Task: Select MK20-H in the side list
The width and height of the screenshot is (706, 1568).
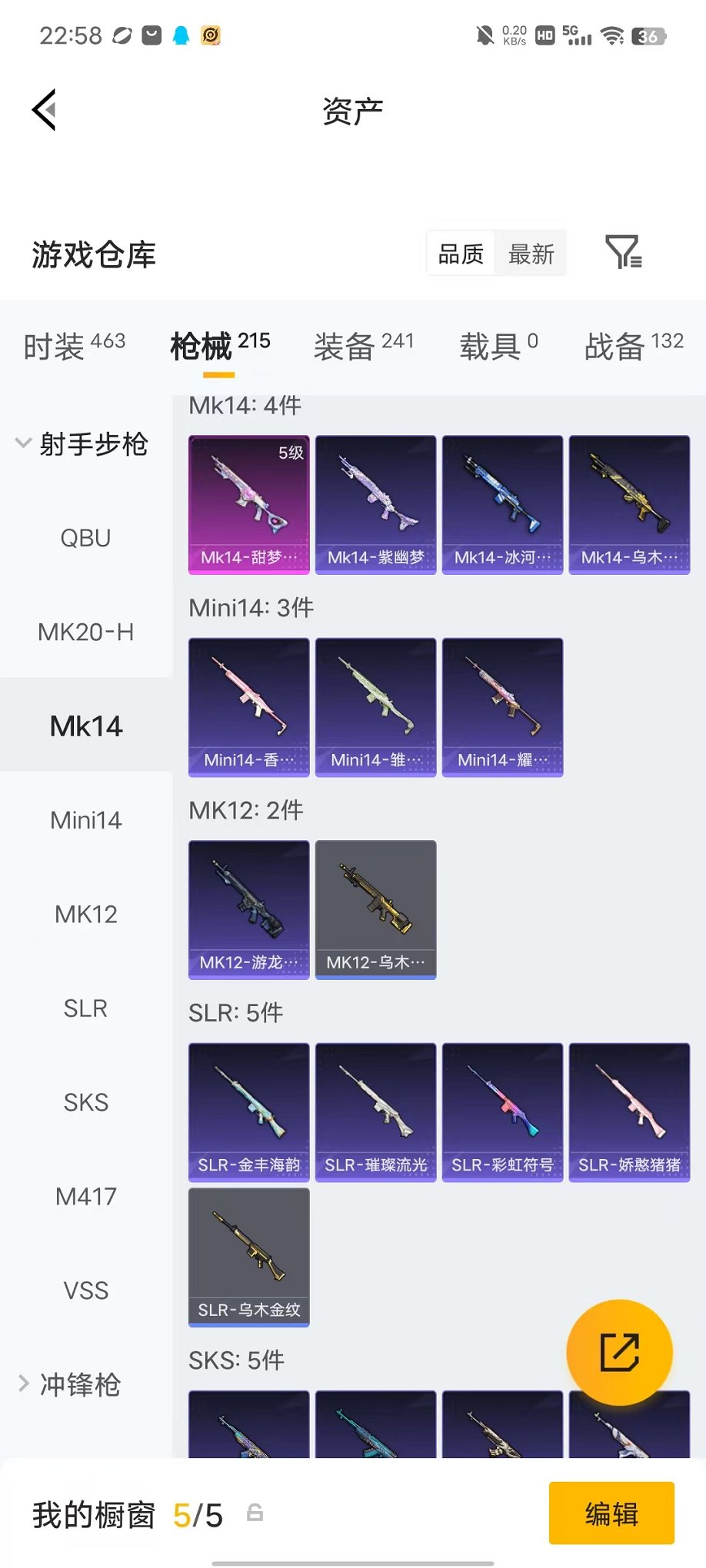Action: (86, 632)
